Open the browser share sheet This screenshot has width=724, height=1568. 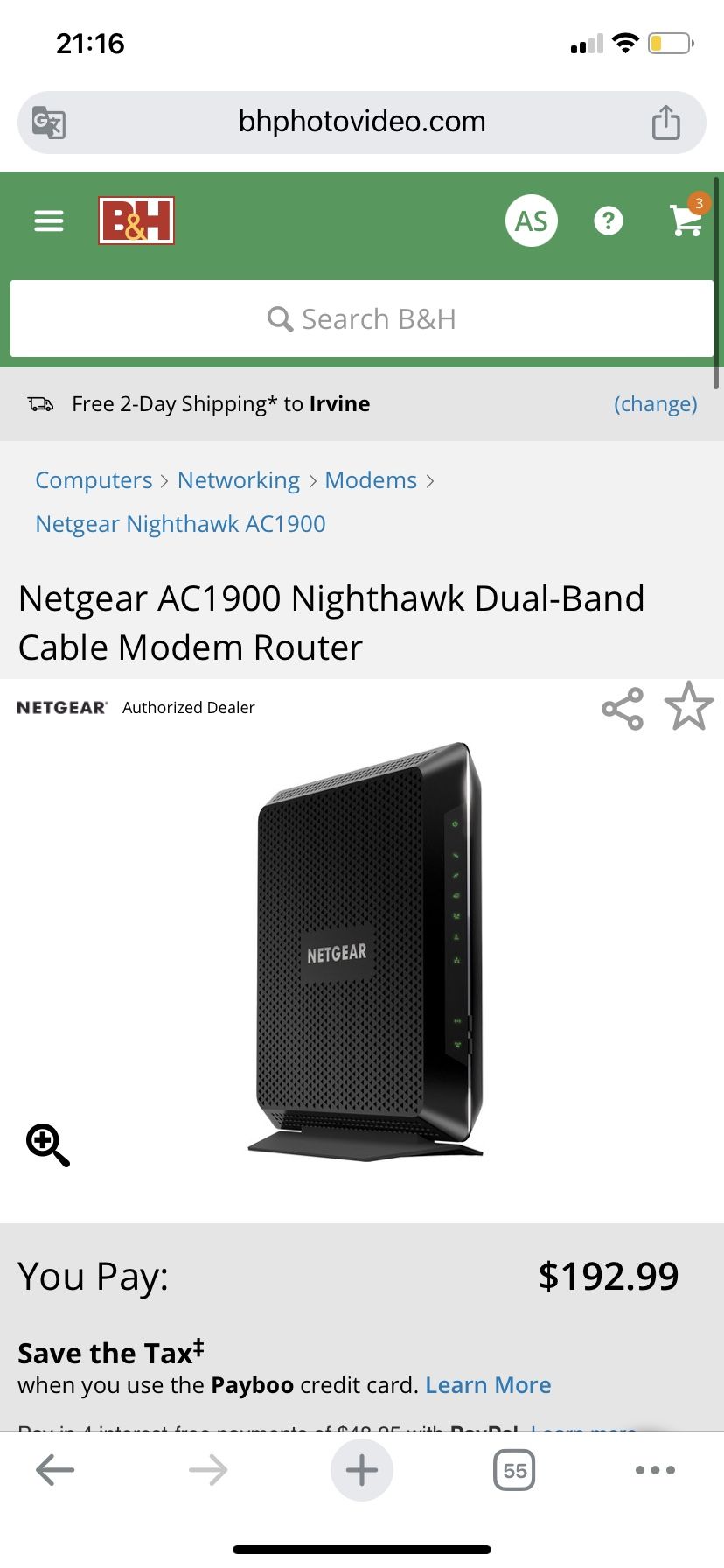pos(665,122)
